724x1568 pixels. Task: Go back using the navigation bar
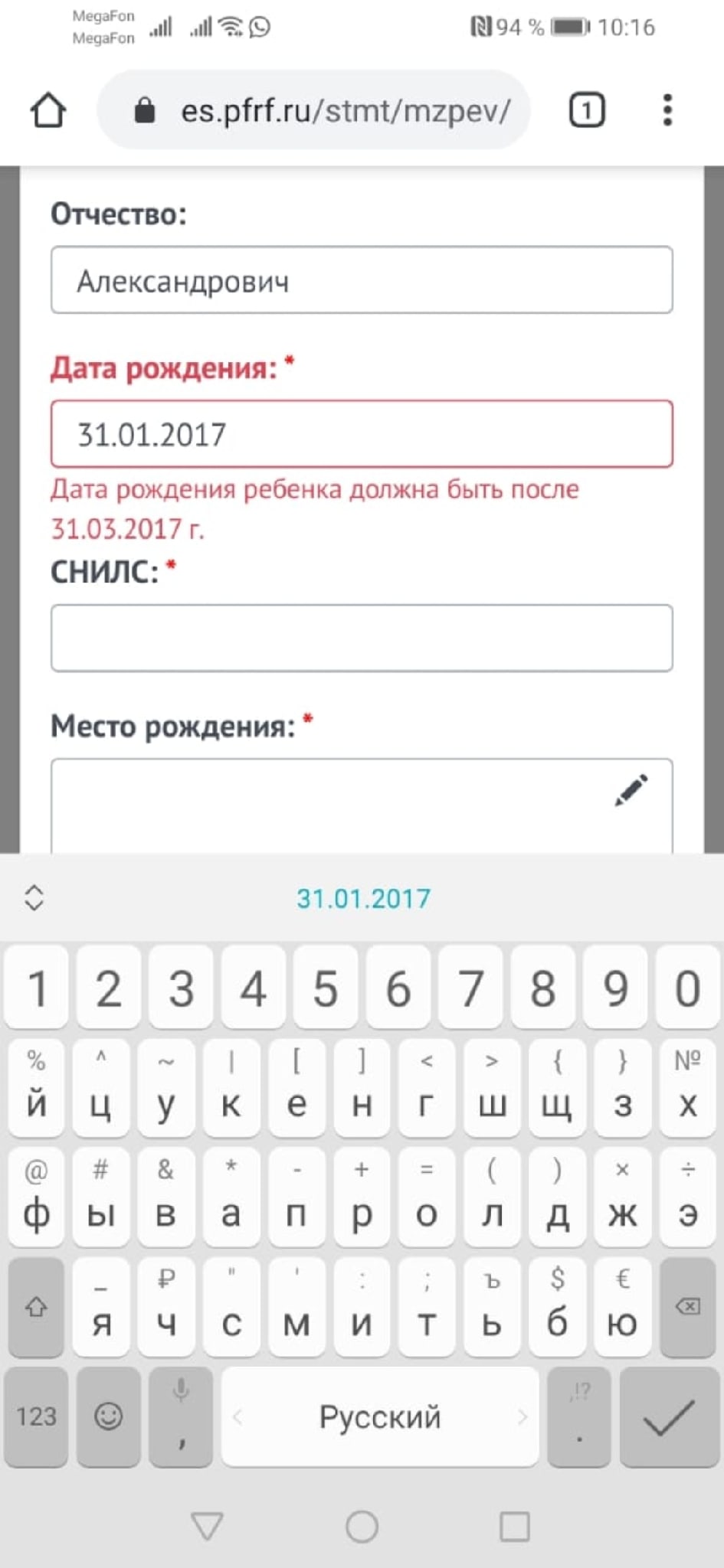(x=207, y=1526)
